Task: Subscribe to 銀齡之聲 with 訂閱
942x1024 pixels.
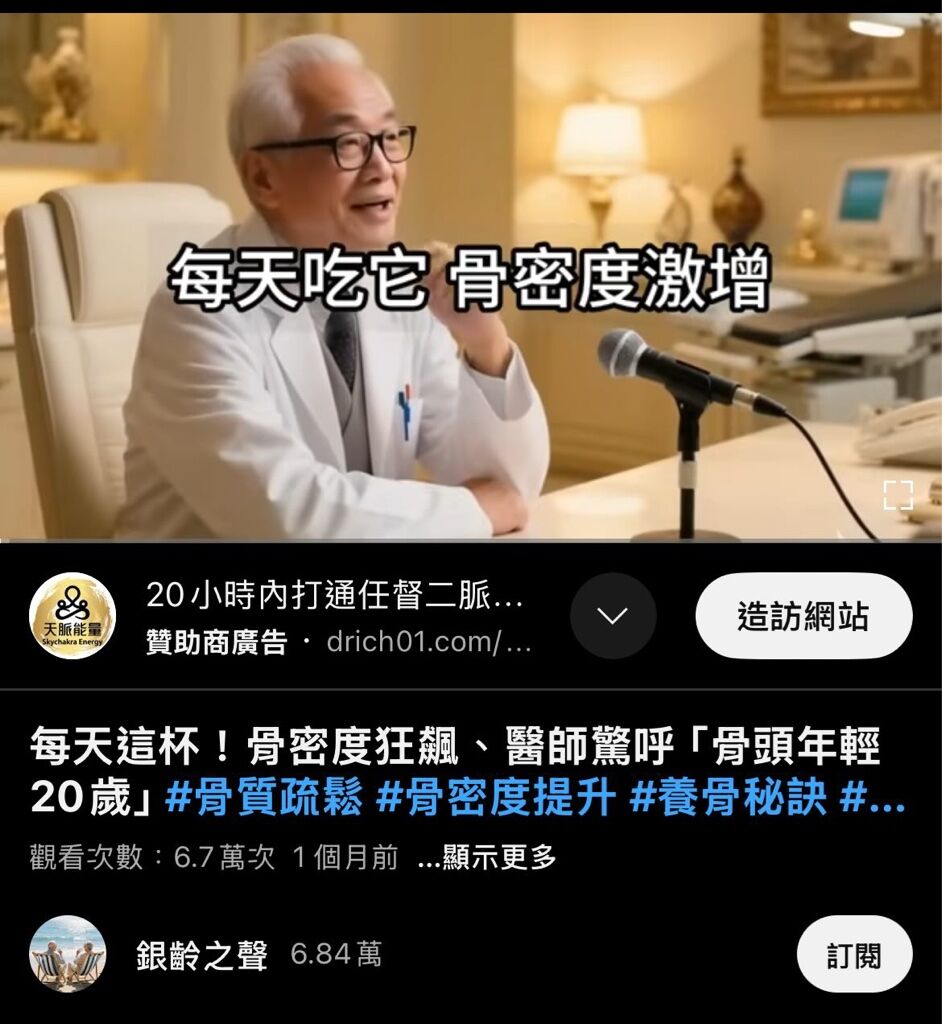Action: 854,955
